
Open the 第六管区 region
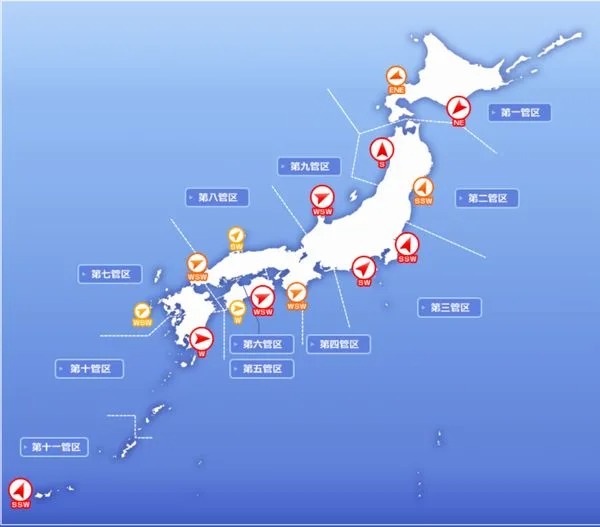264,344
